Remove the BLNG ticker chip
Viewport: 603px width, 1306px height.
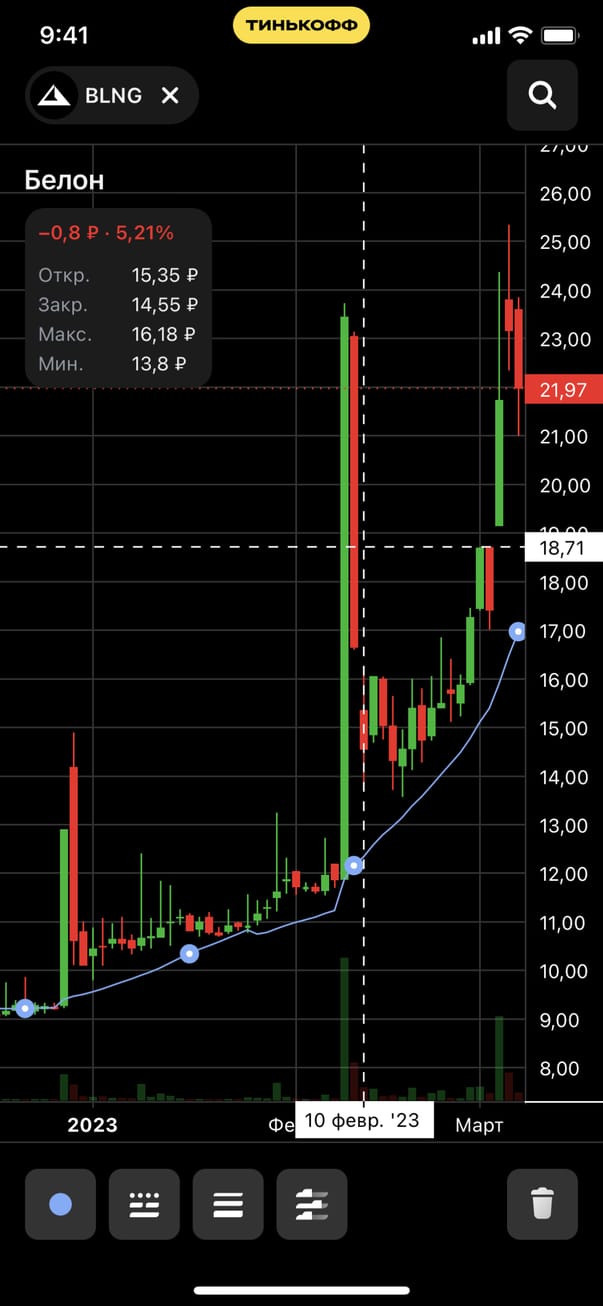tap(170, 95)
